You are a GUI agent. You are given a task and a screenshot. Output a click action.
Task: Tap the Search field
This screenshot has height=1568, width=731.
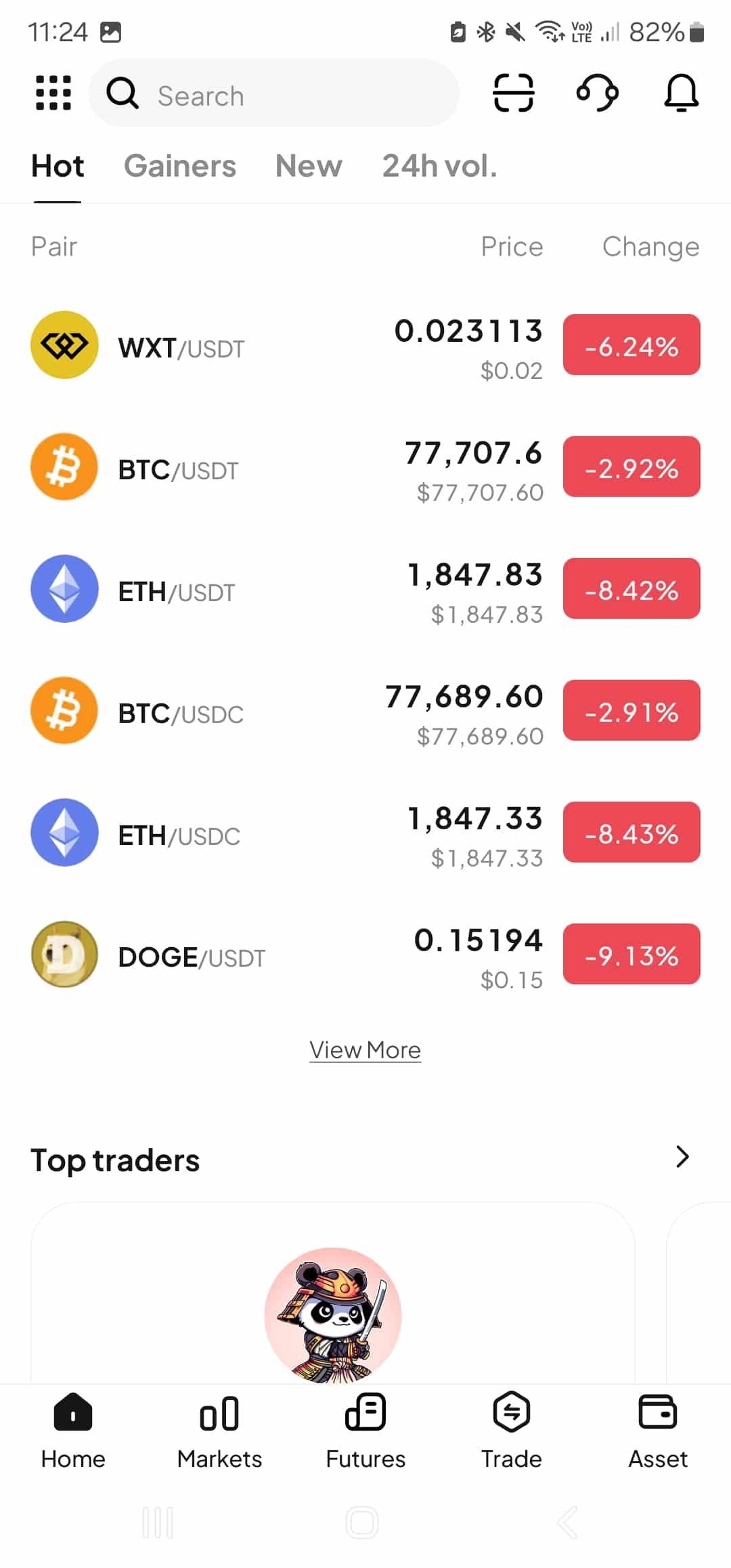coord(274,93)
